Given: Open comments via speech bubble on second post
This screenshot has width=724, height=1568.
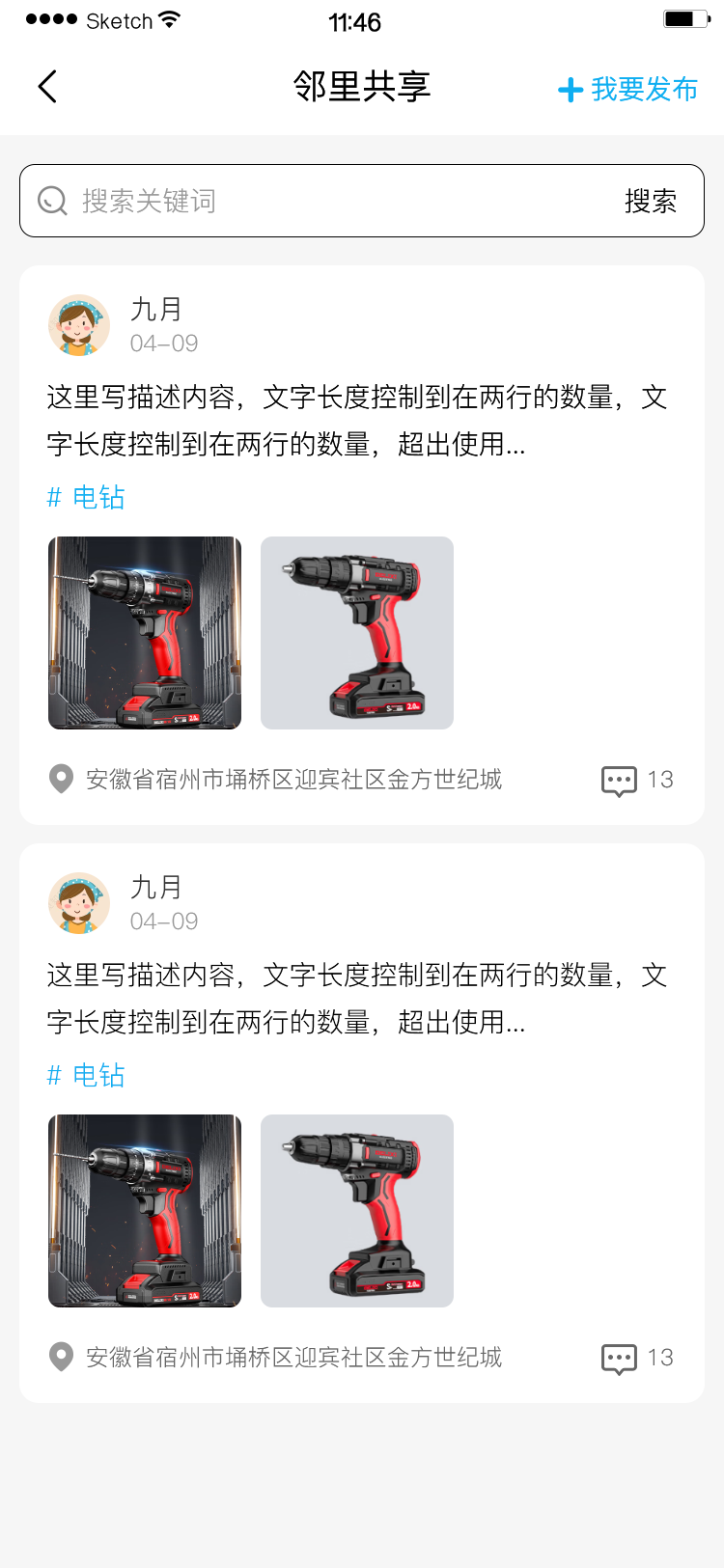Looking at the screenshot, I should [x=621, y=1357].
